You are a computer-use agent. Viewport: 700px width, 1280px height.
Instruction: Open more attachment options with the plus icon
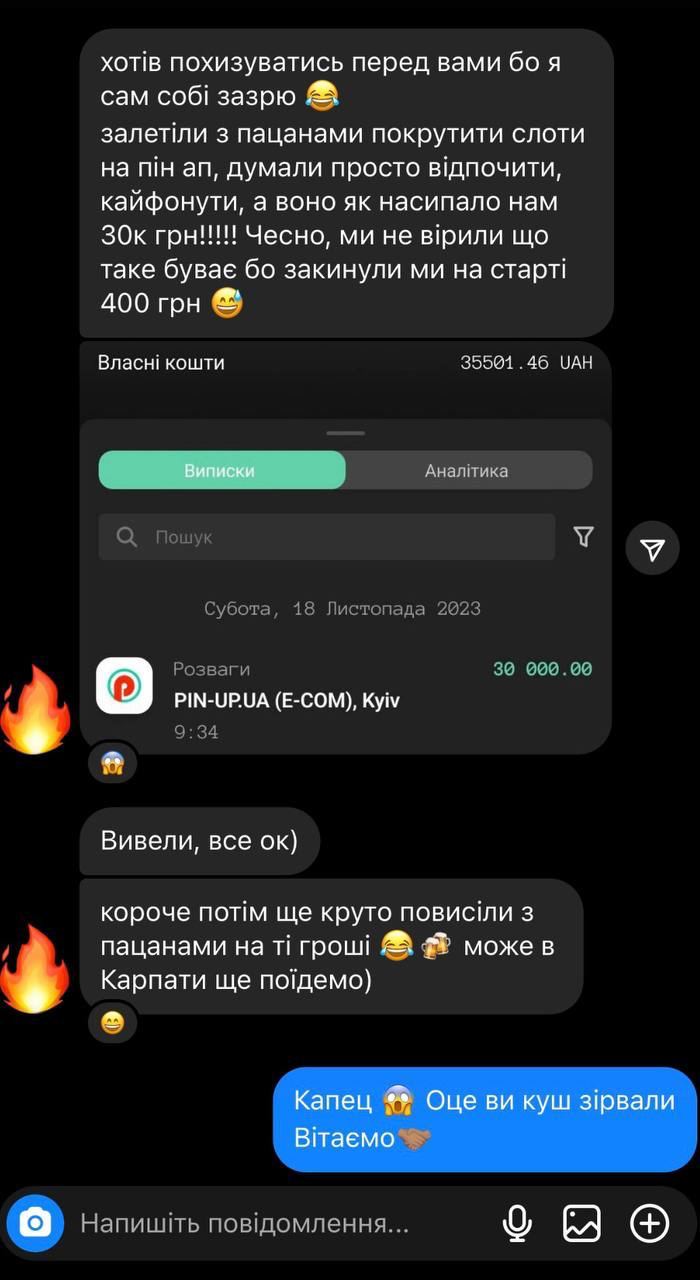650,1222
